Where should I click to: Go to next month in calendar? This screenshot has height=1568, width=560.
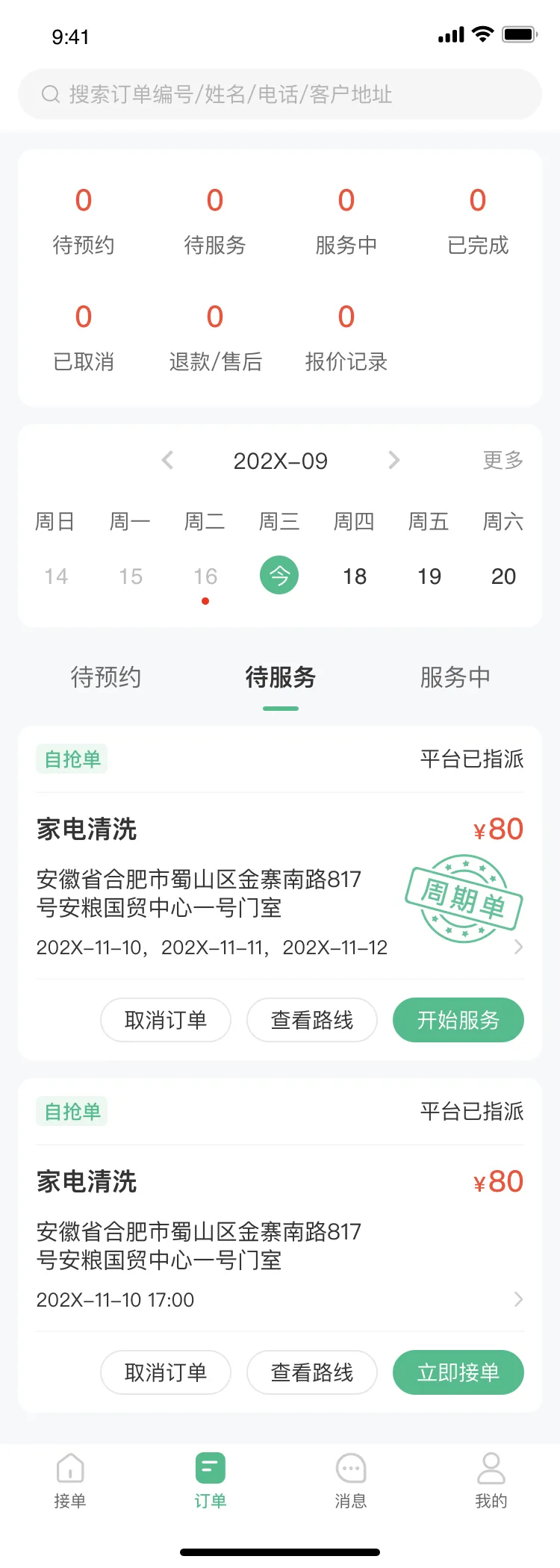[x=394, y=460]
